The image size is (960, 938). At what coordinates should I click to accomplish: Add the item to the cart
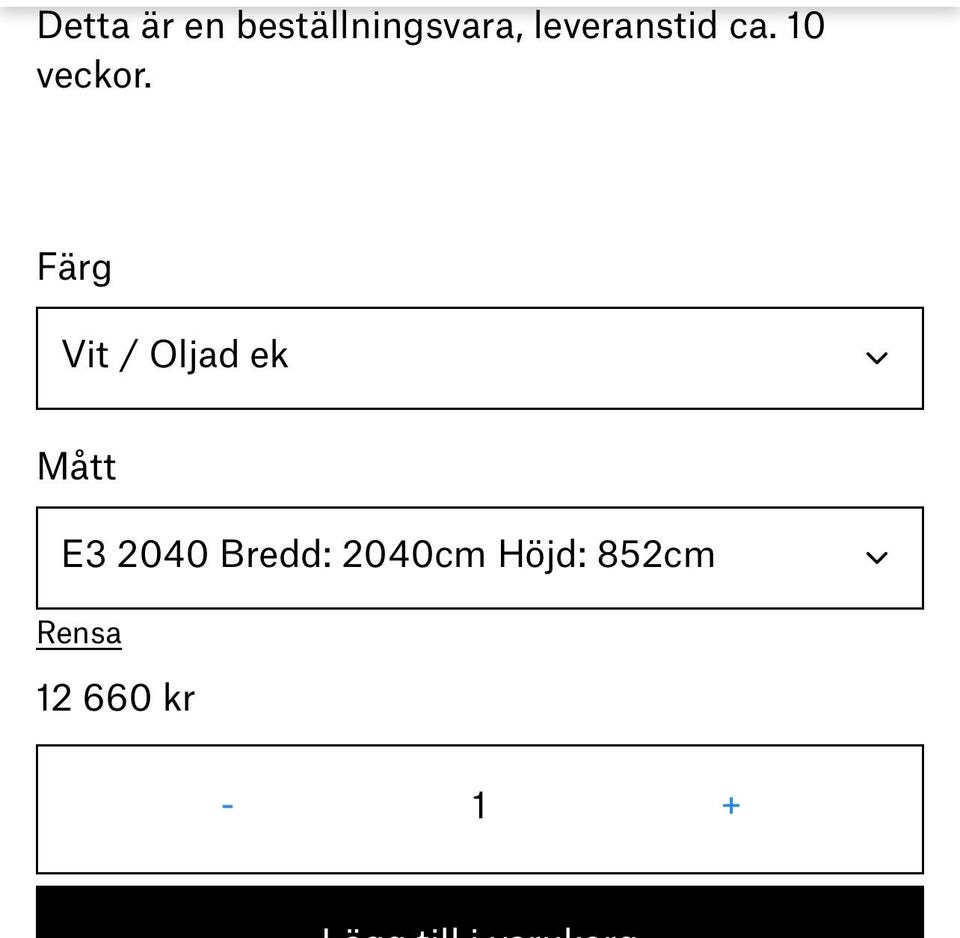[x=479, y=916]
